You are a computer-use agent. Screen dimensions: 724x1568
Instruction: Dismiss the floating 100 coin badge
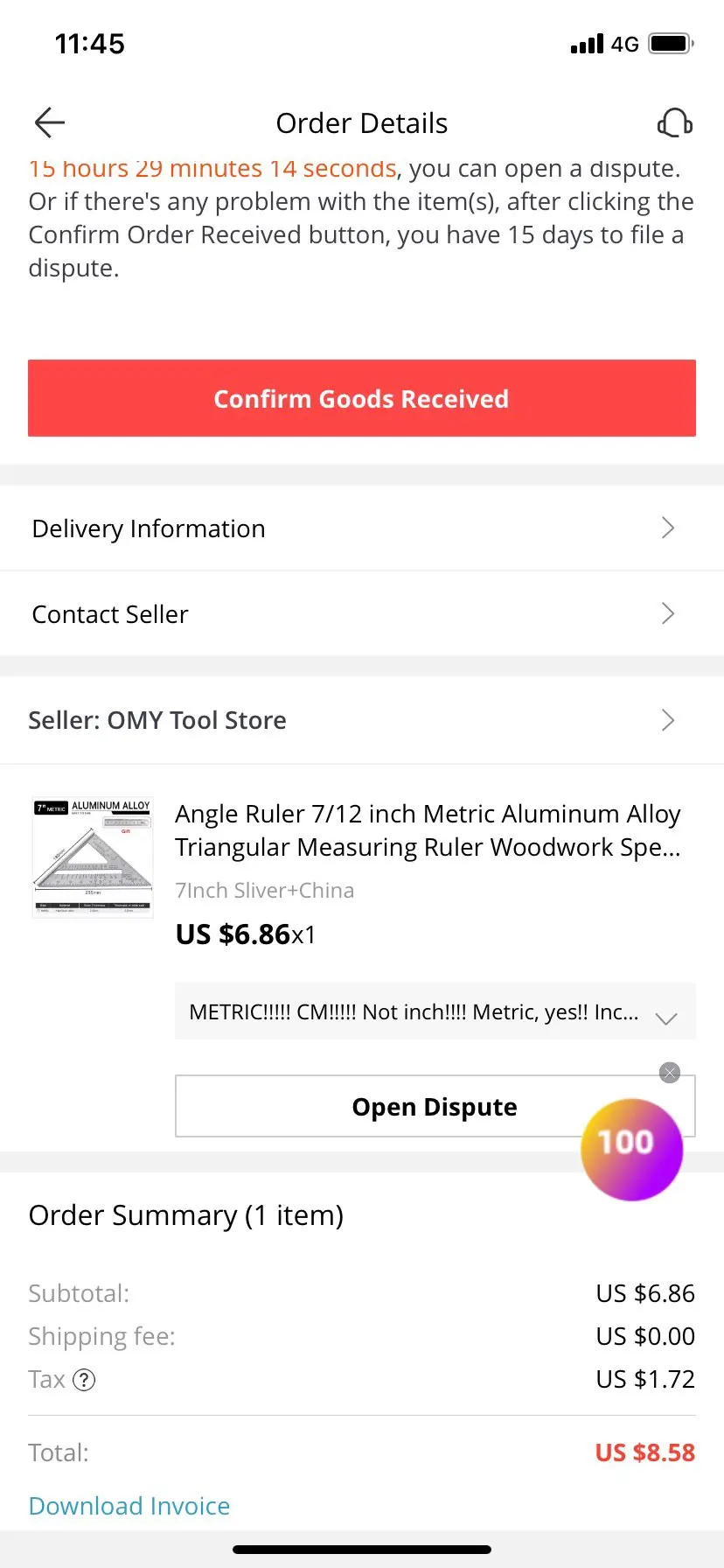tap(670, 1073)
